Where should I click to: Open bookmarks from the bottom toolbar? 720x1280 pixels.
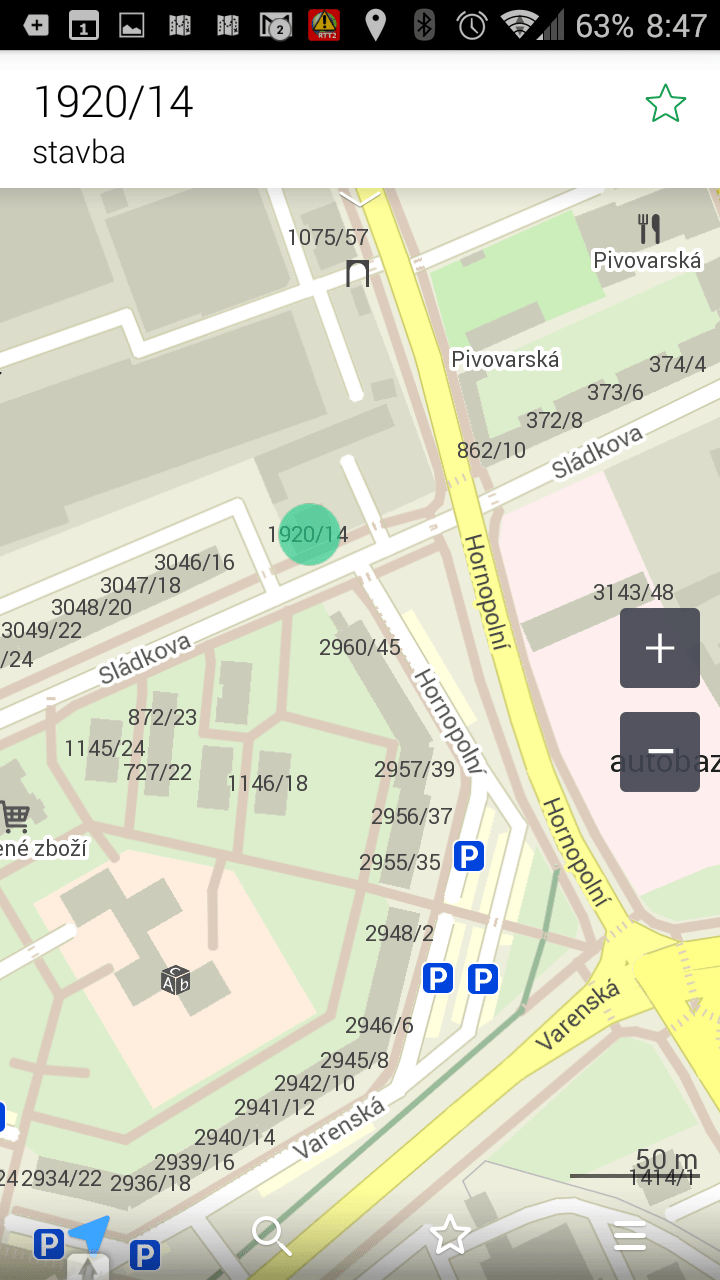pos(450,1235)
